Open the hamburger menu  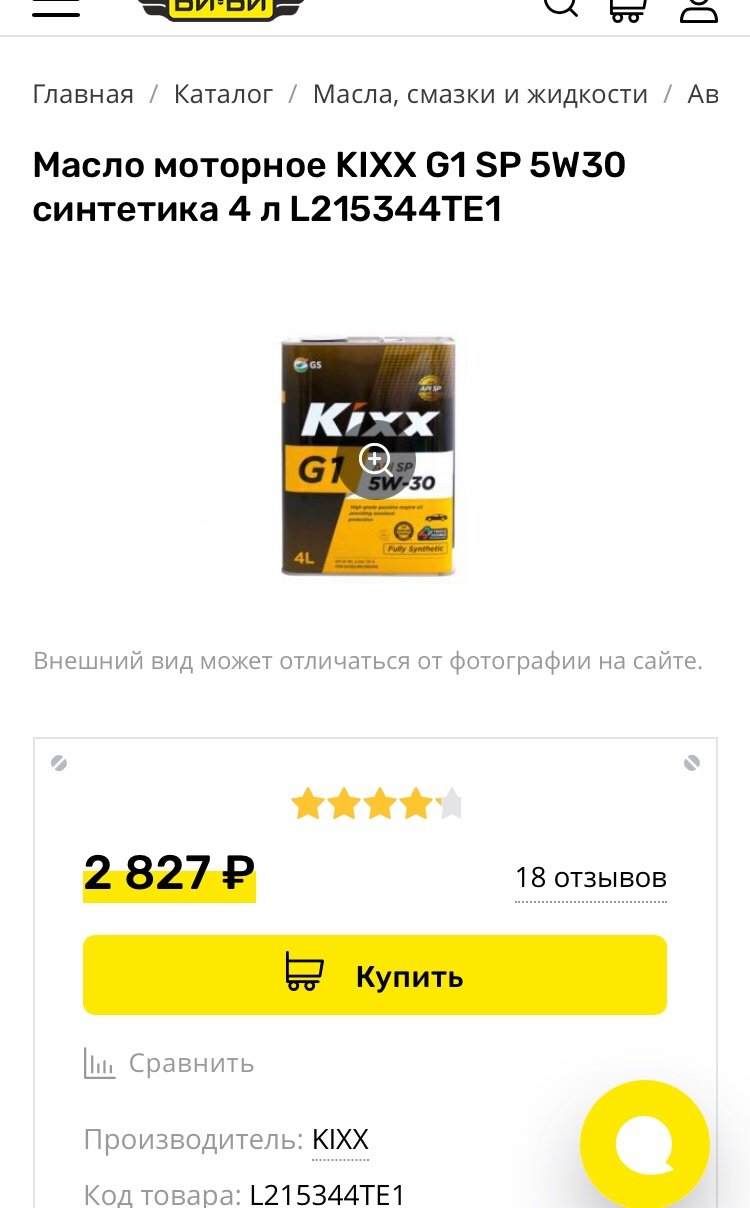56,8
